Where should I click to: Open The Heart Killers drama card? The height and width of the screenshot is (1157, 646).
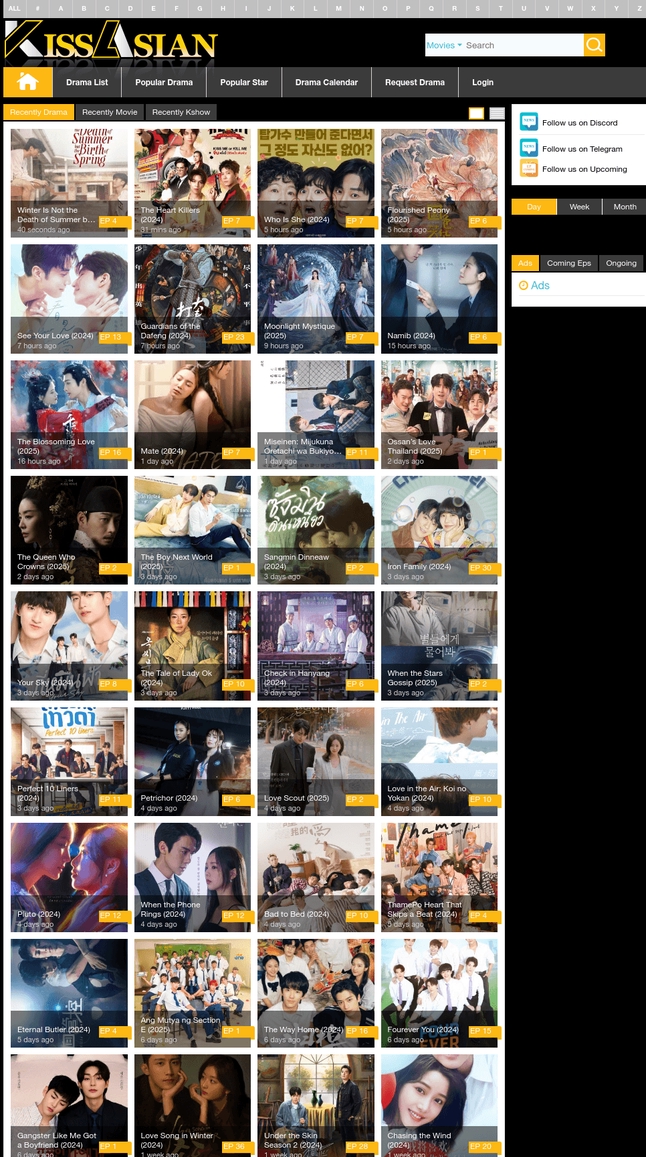pos(192,182)
